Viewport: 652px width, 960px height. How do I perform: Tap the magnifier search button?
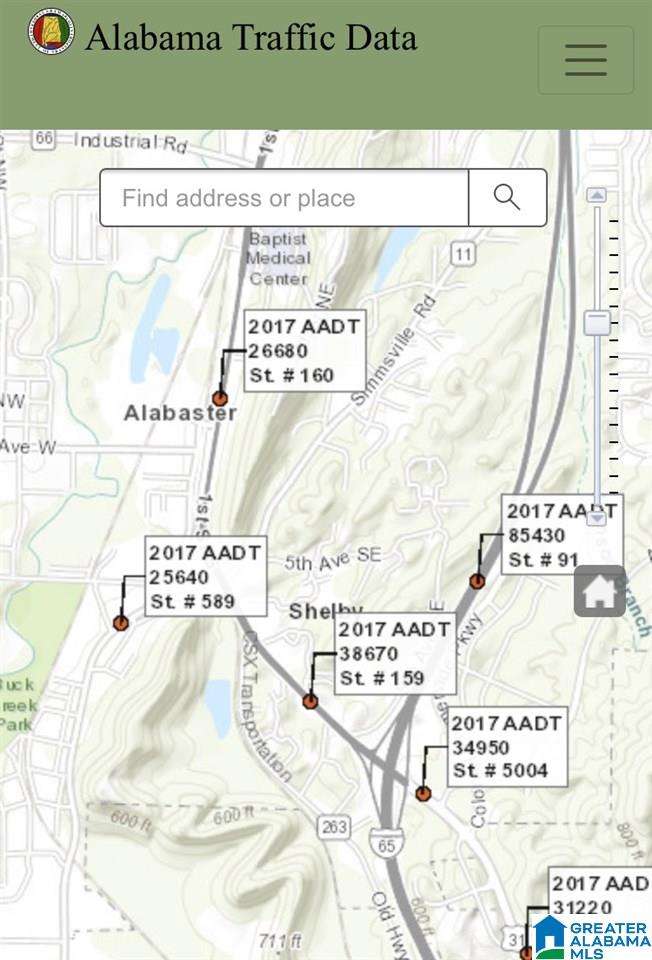pos(507,198)
